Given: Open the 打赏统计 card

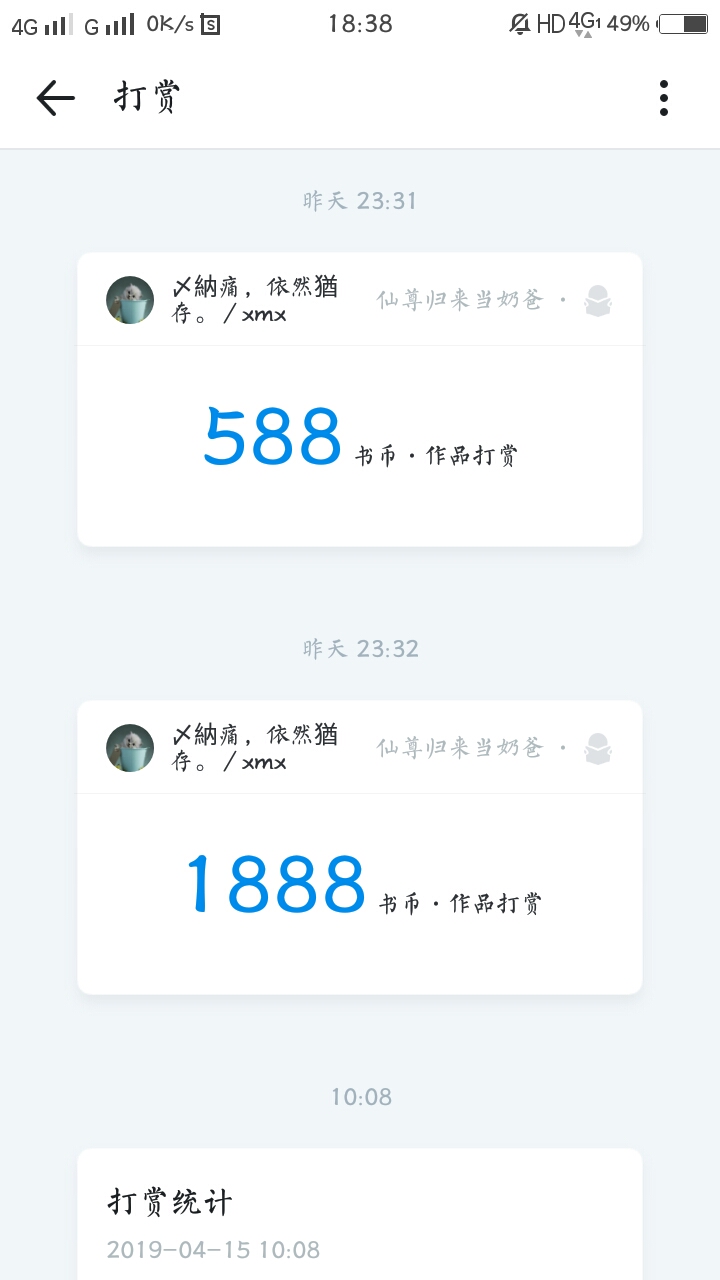Looking at the screenshot, I should 360,1214.
